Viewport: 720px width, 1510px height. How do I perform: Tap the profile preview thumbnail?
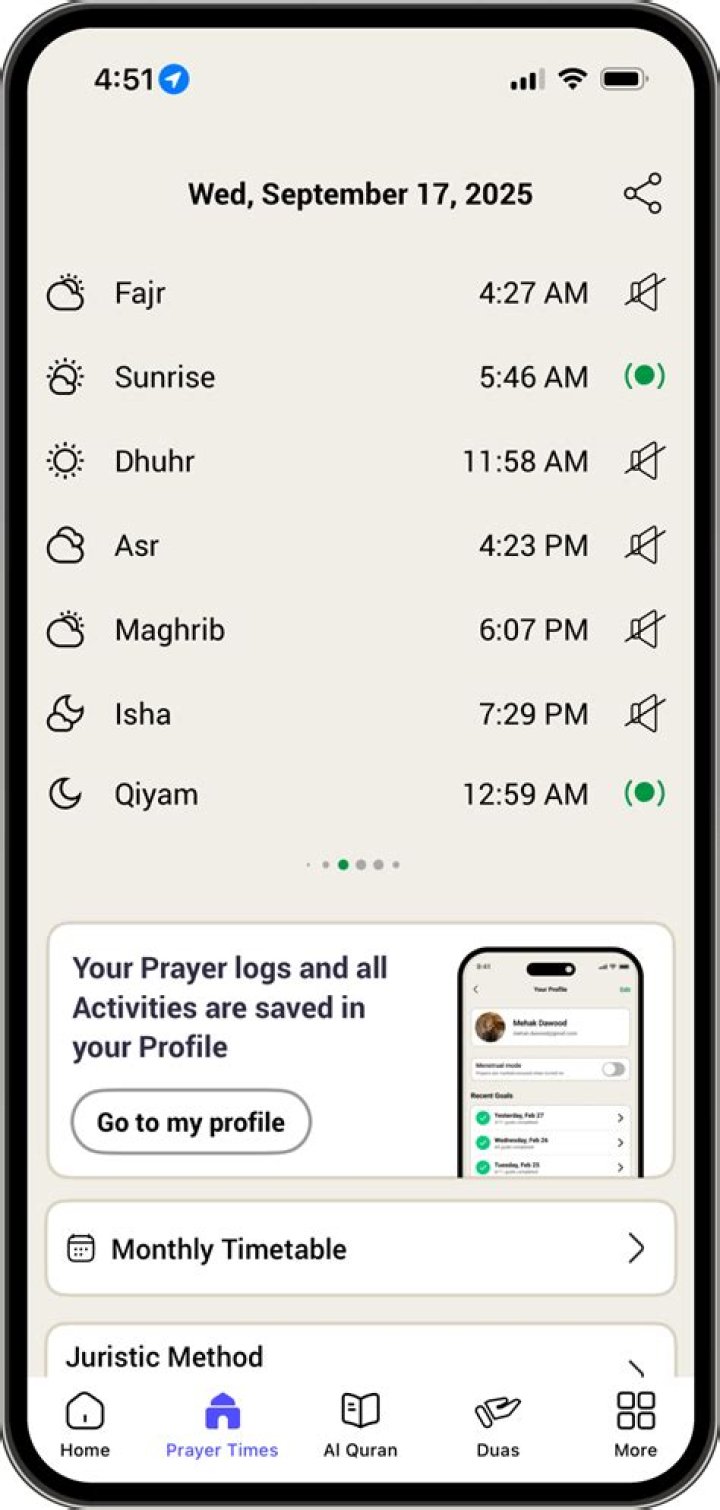[551, 1061]
